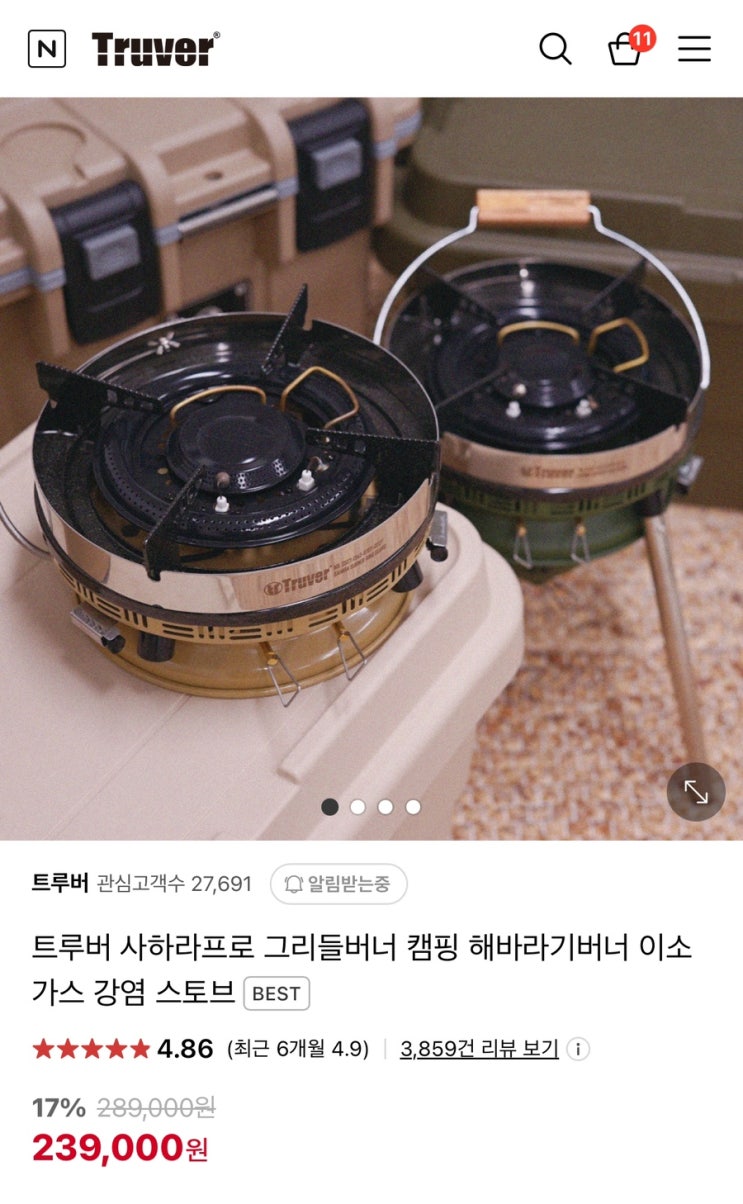The image size is (743, 1204).
Task: Expand the product image to fullscreen
Action: pyautogui.click(x=696, y=792)
